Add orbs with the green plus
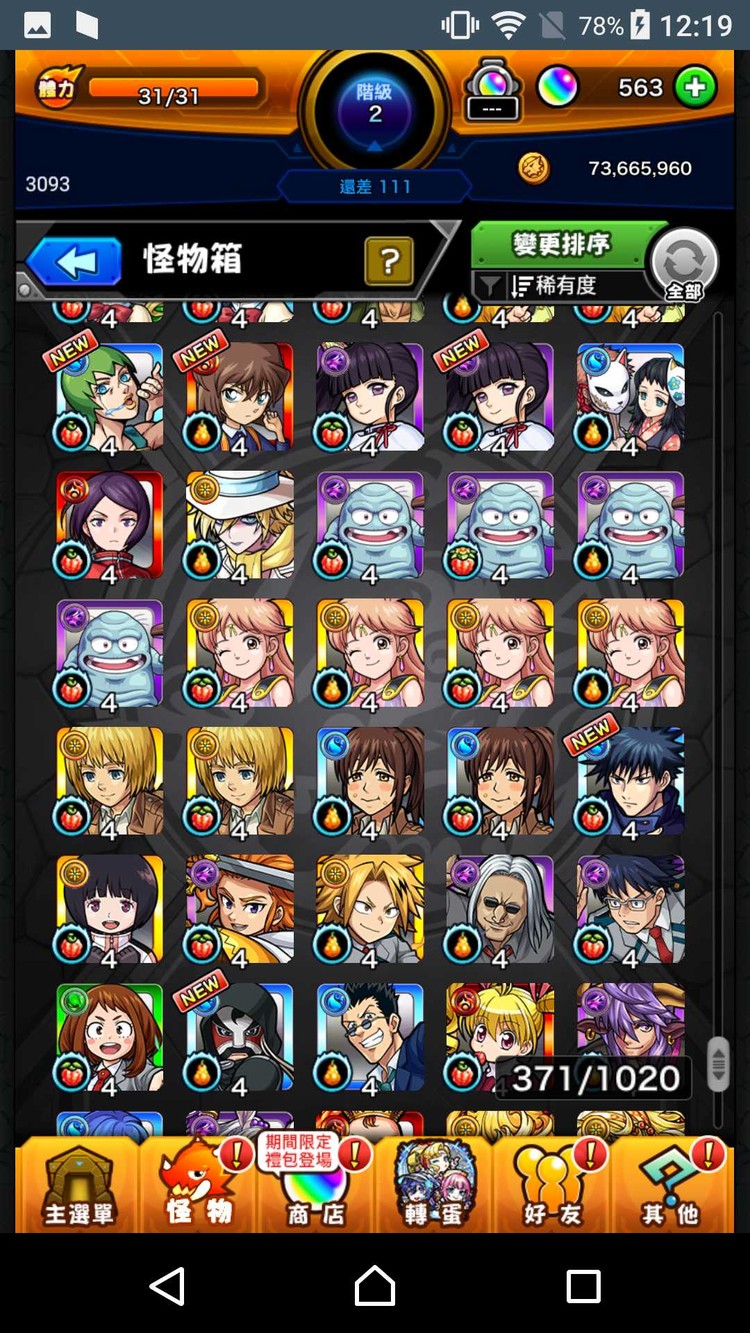 (x=695, y=88)
